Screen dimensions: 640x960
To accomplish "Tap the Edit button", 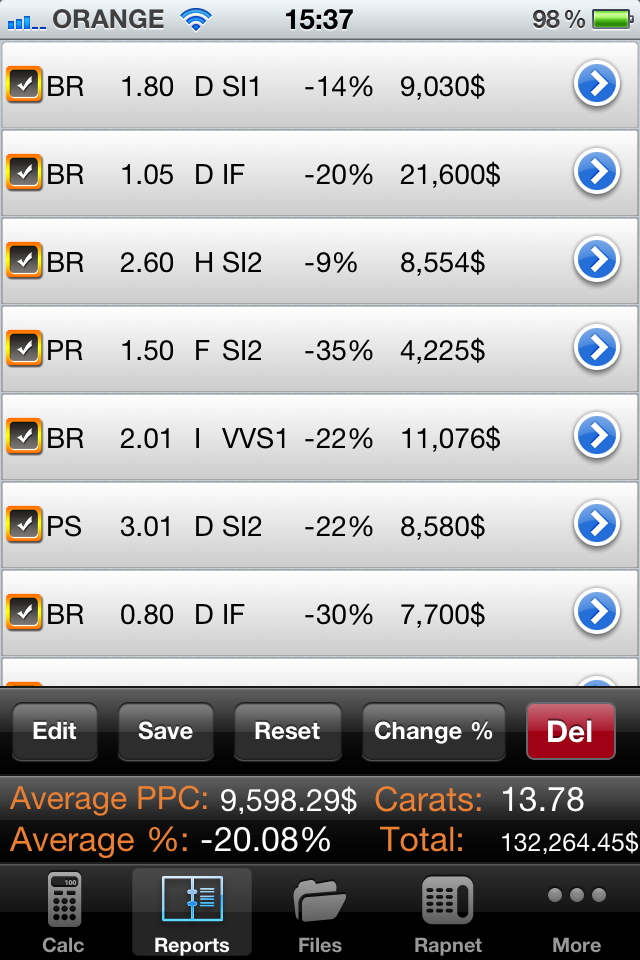I will coord(54,731).
